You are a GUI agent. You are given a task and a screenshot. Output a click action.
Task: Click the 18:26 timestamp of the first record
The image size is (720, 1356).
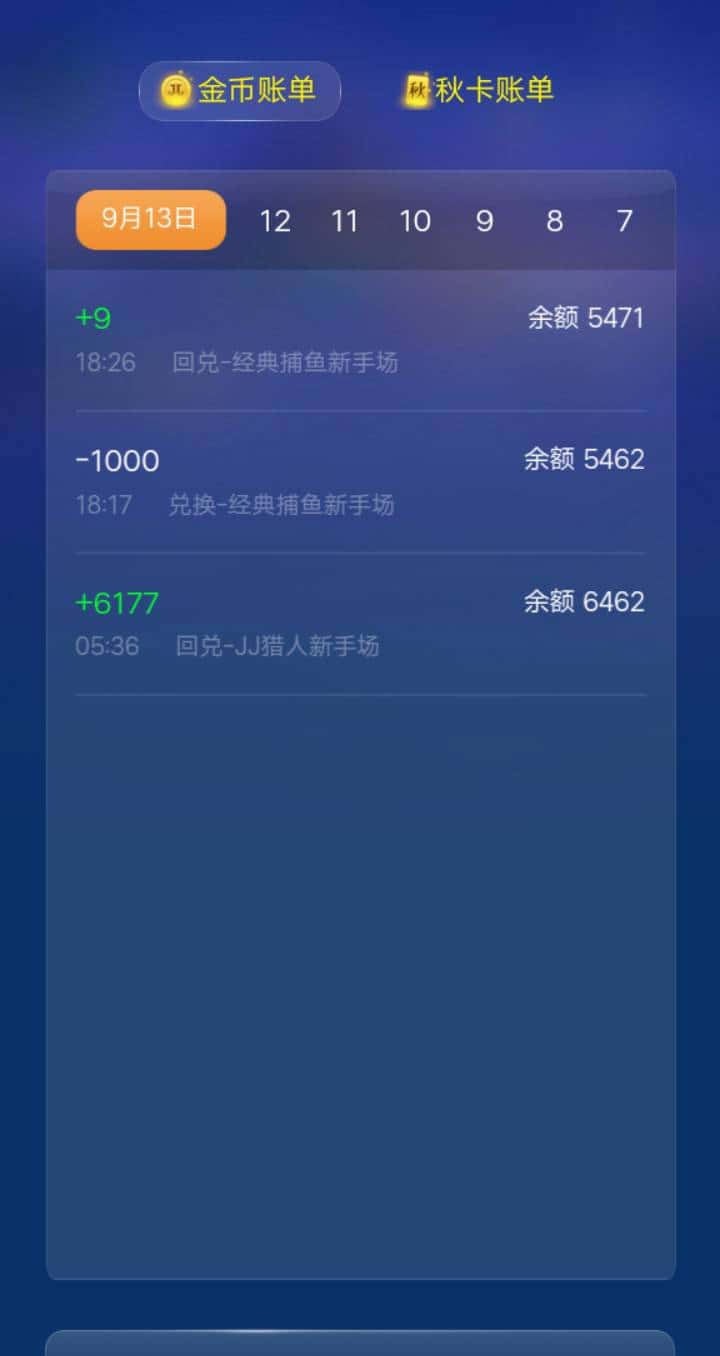point(106,363)
